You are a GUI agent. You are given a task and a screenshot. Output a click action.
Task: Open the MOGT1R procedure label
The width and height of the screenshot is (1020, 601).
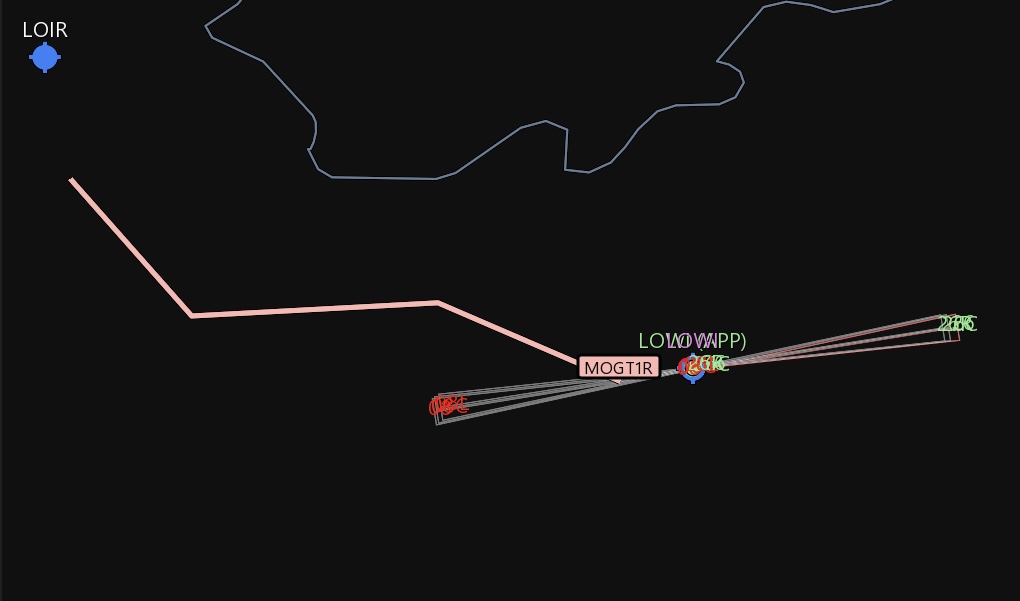pos(618,368)
